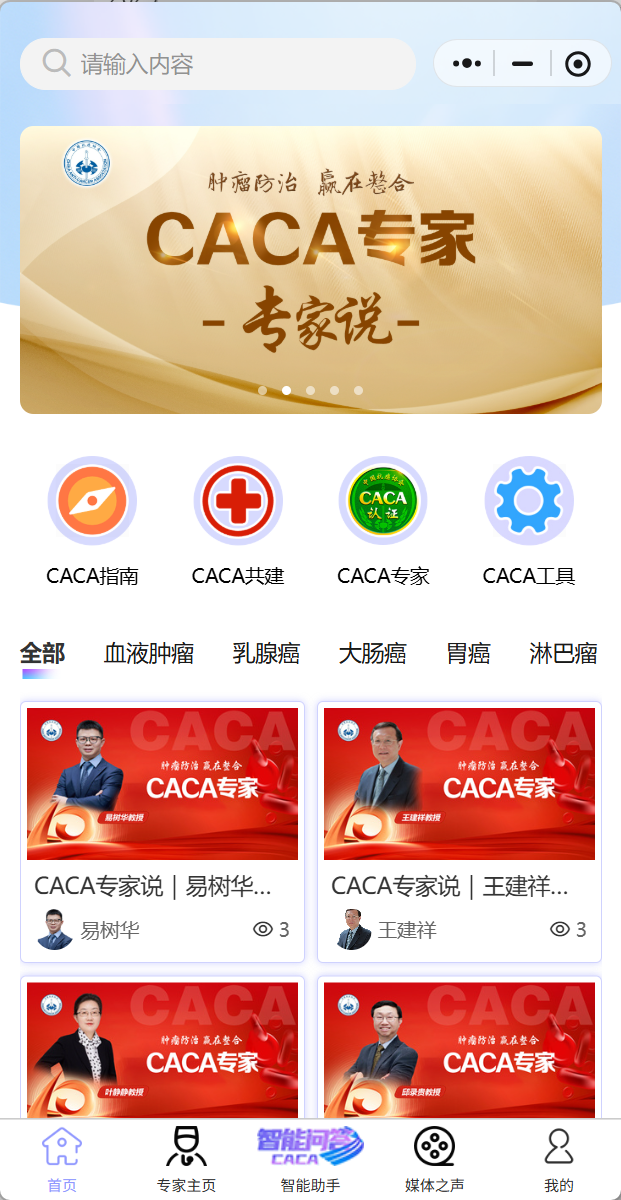Viewport: 621px width, 1200px height.
Task: Open the mini program more-options menu
Action: 467,64
